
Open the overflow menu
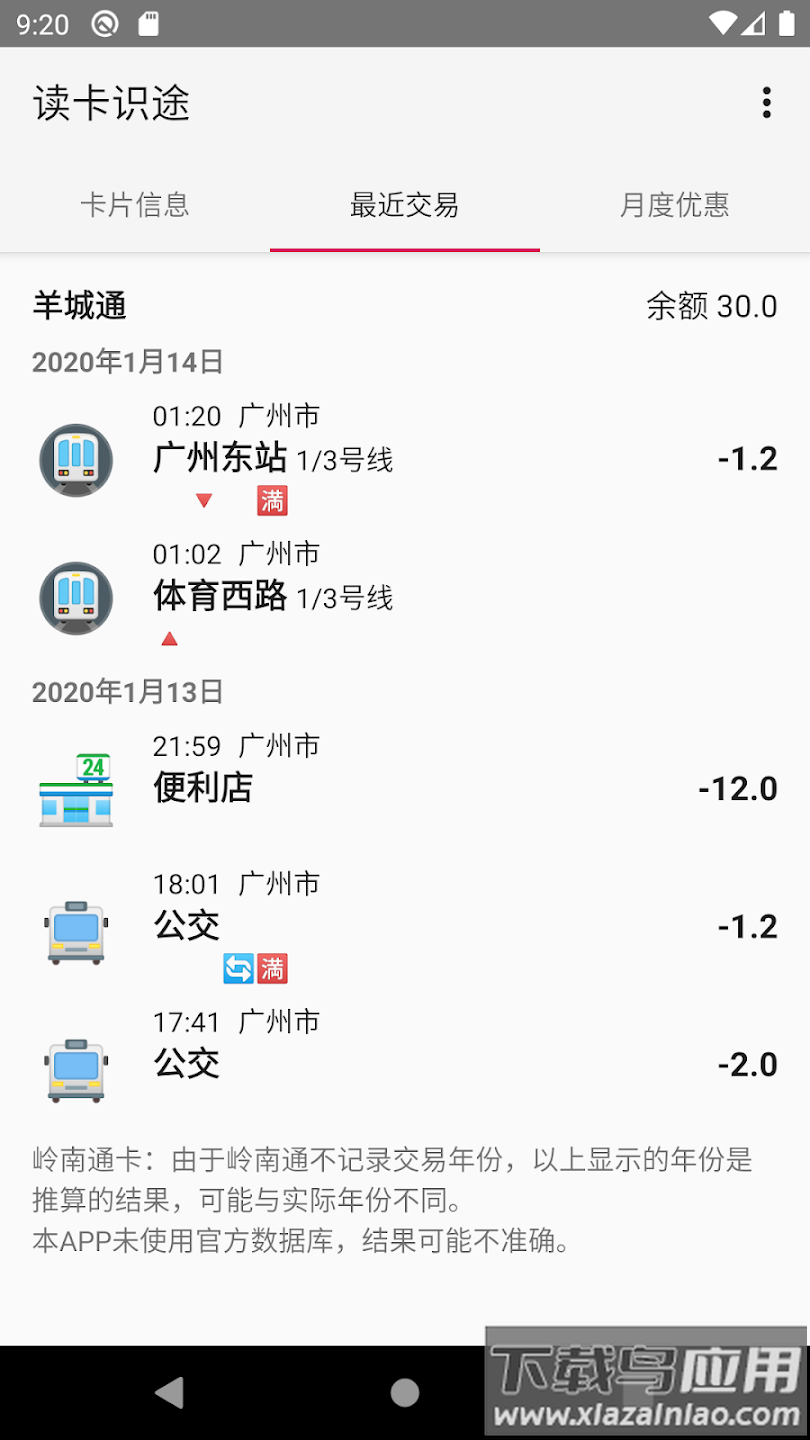click(766, 103)
